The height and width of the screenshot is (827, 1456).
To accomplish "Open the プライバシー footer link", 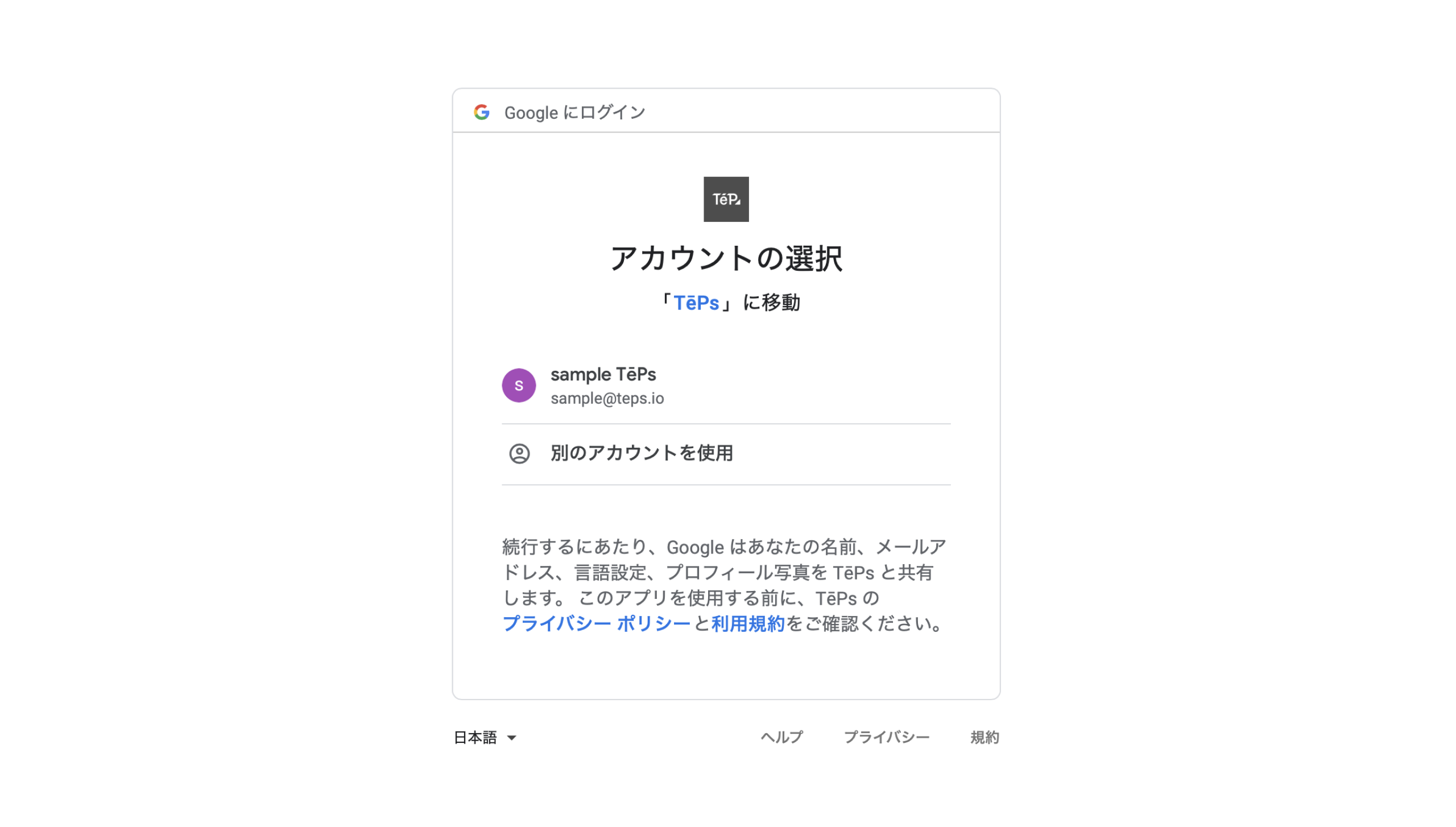I will click(887, 738).
